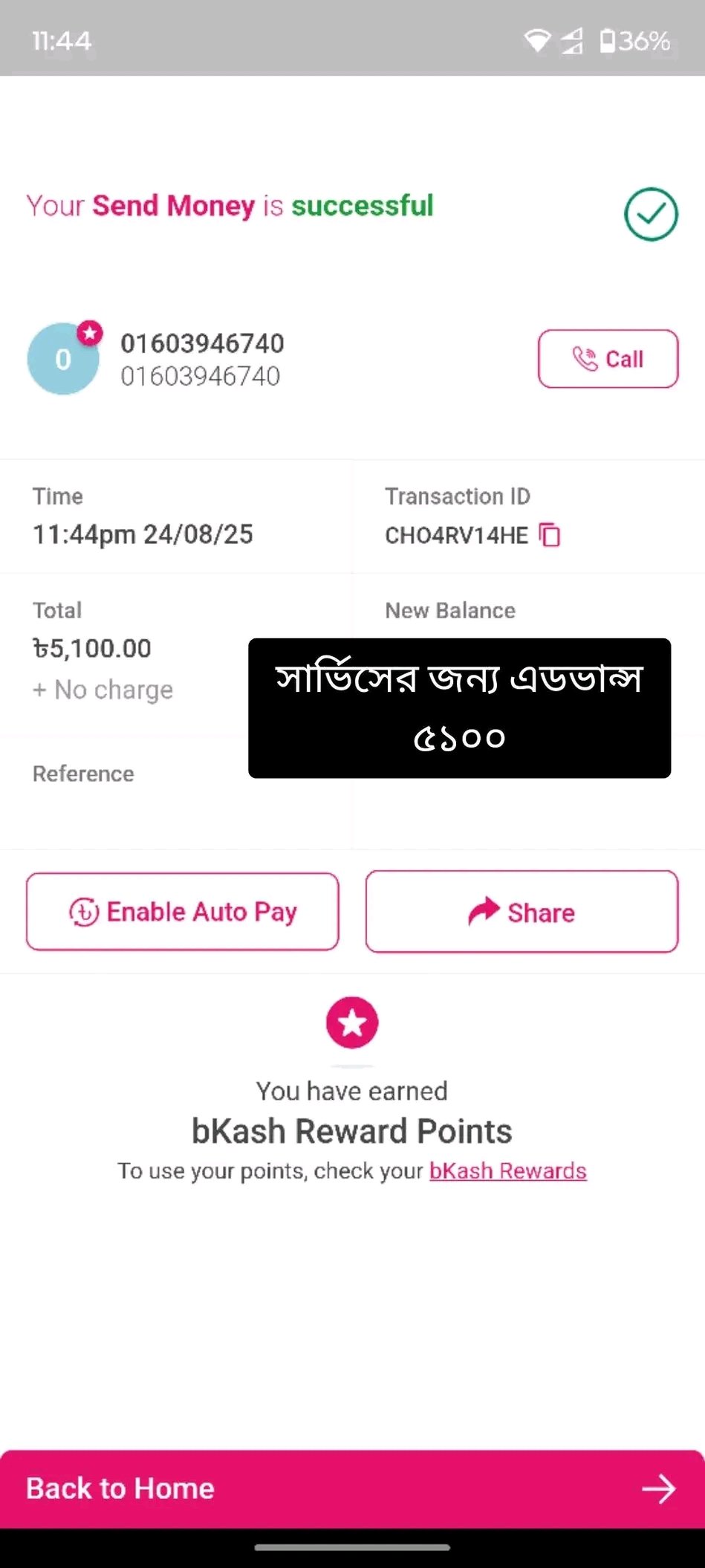Share the Send Money receipt
This screenshot has width=705, height=1568.
[x=522, y=912]
